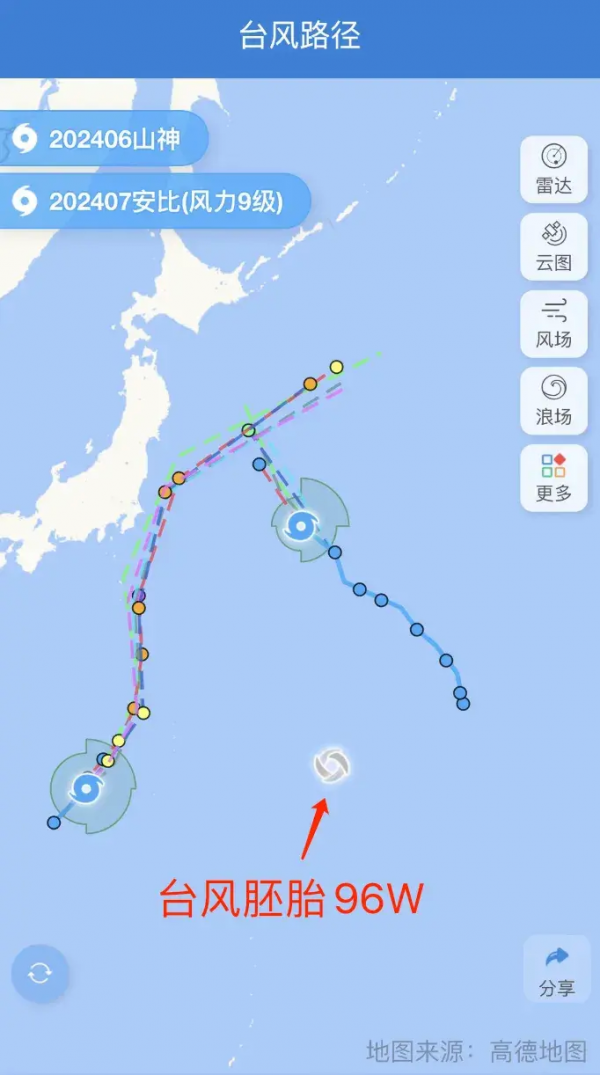Viewport: 600px width, 1075px height.
Task: Refresh the typhoon map data
Action: coord(40,973)
